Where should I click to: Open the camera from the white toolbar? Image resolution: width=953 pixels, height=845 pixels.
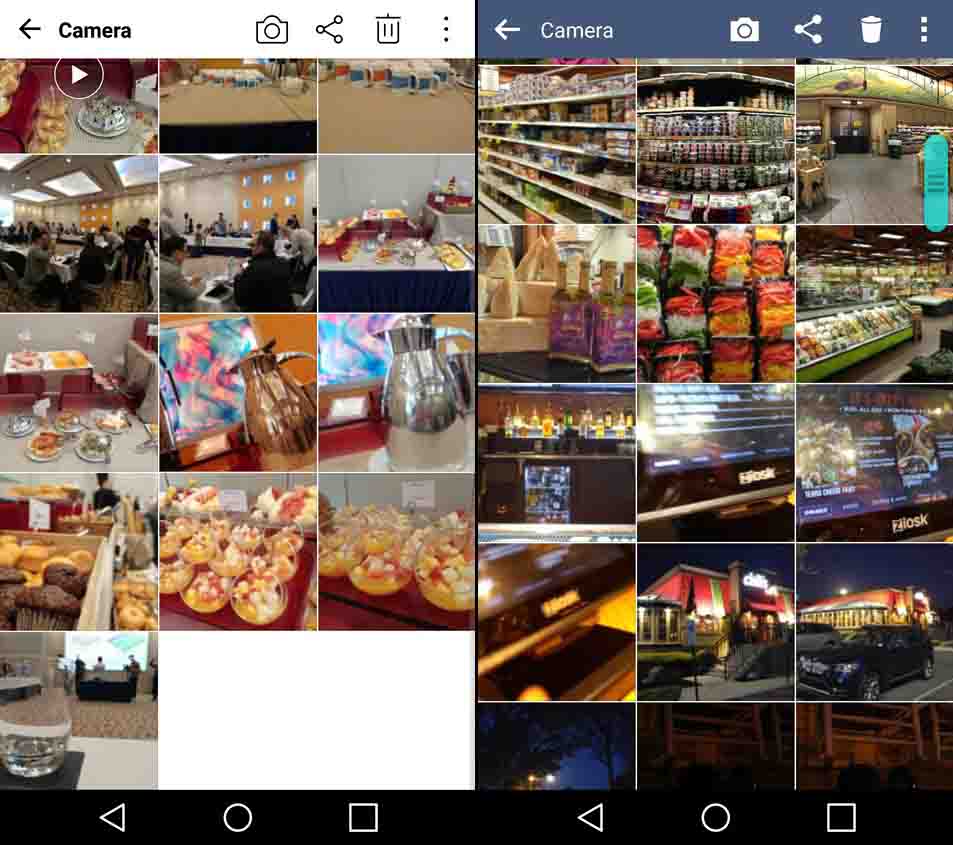271,30
